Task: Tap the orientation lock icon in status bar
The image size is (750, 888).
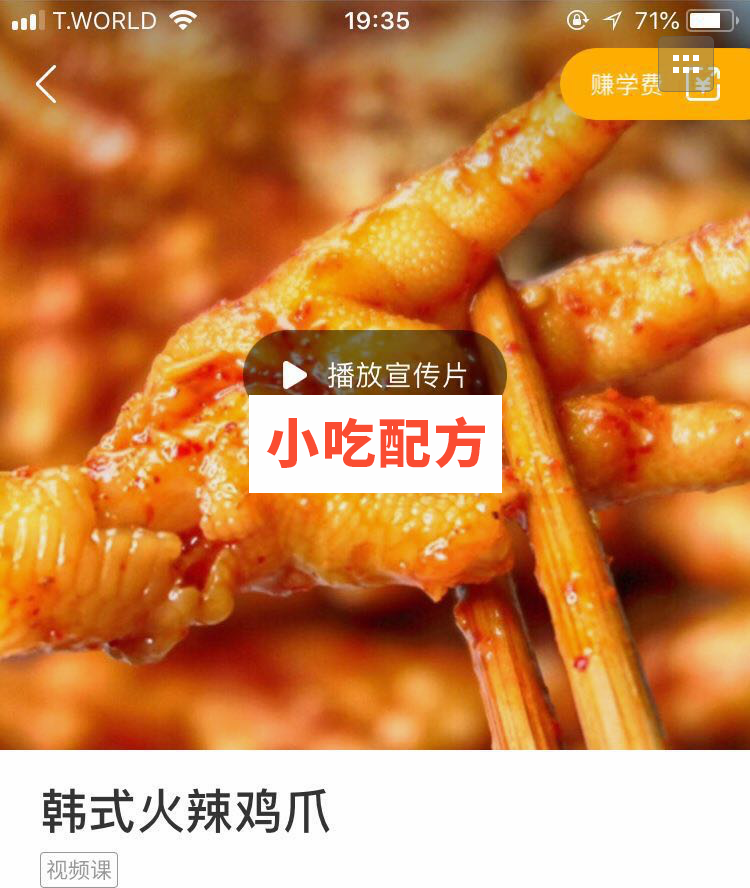Action: (577, 18)
